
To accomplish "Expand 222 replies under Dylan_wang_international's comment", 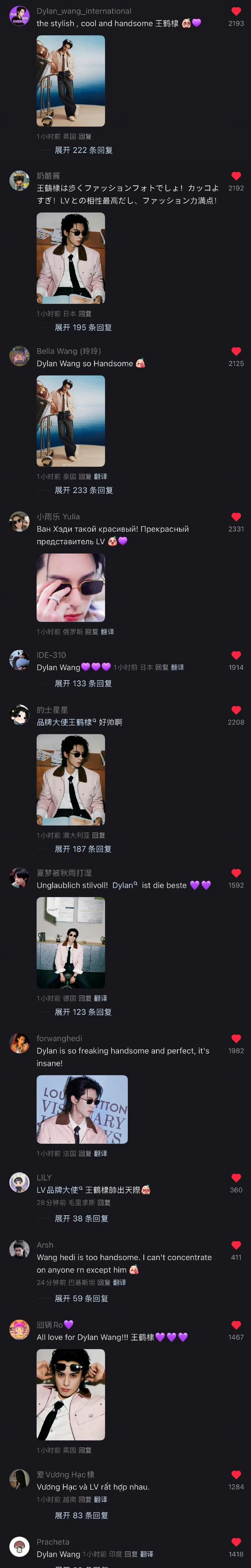I will [x=83, y=150].
